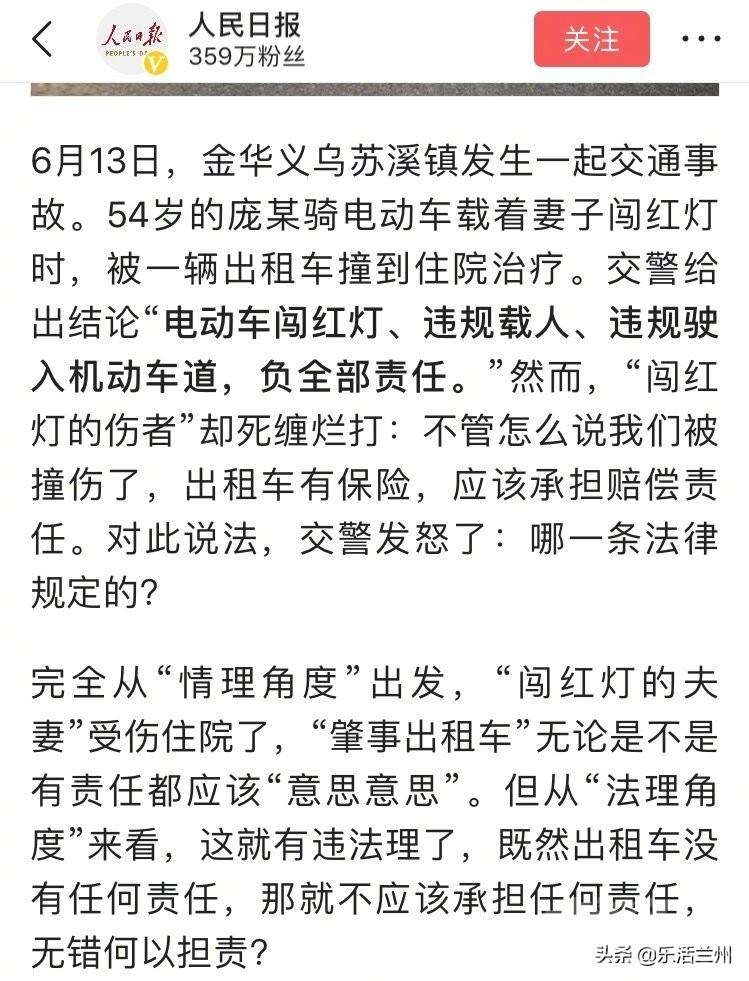Open the three-dot overflow menu
The image size is (749, 981).
click(701, 40)
